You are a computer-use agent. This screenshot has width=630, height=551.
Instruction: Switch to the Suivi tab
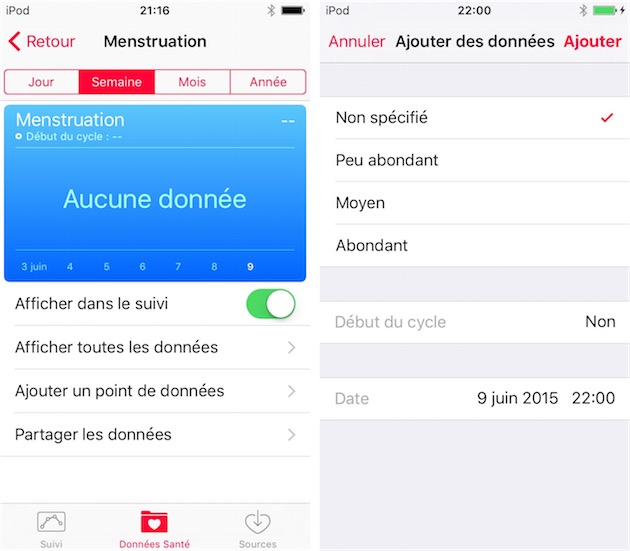[51, 528]
